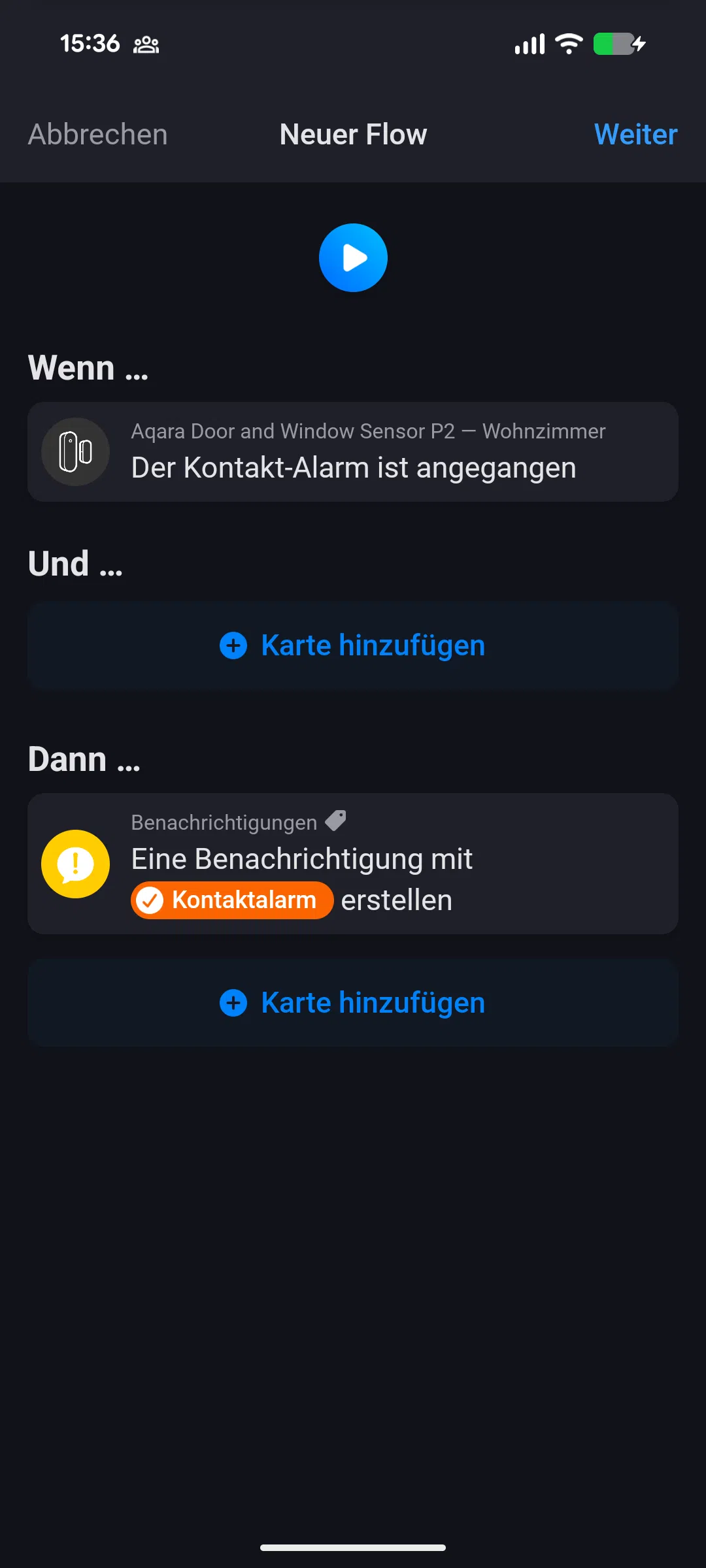Image resolution: width=706 pixels, height=1568 pixels.
Task: Tap Weiter to continue
Action: (x=635, y=135)
